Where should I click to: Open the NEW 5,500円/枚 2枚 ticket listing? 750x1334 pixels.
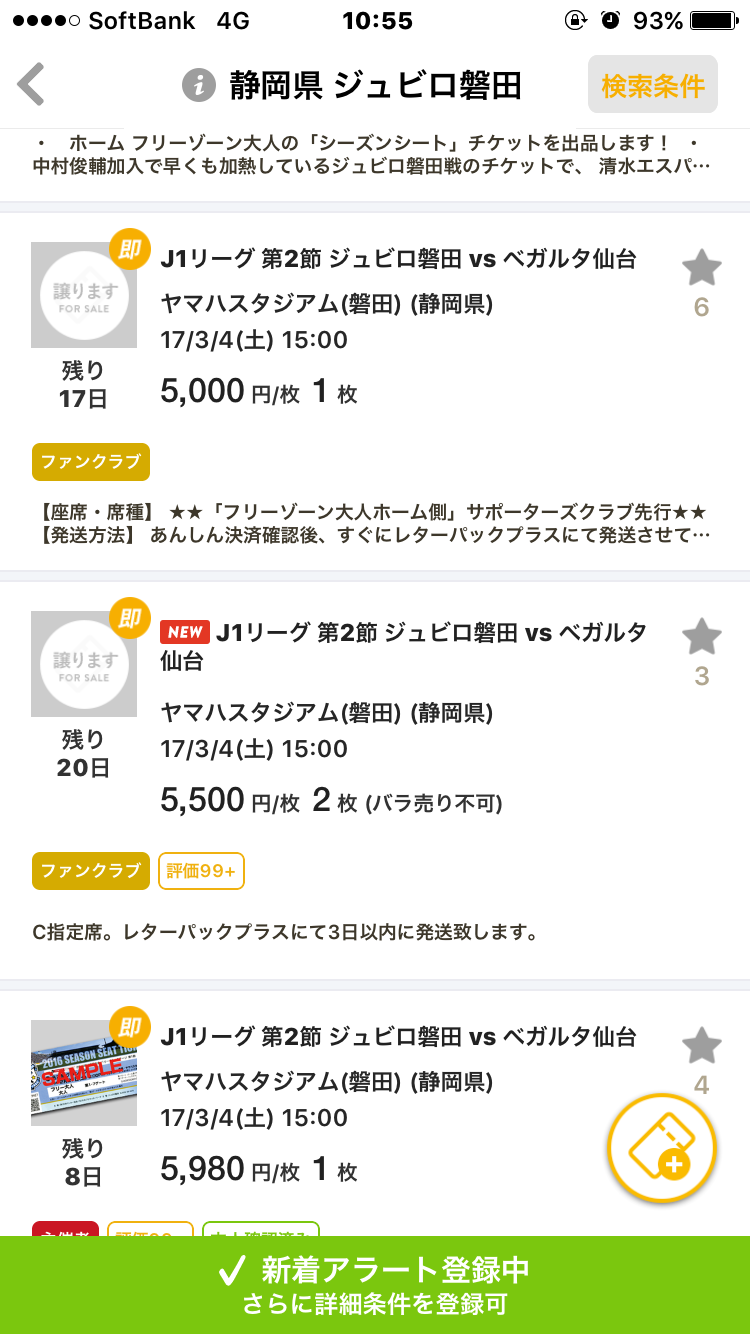375,780
